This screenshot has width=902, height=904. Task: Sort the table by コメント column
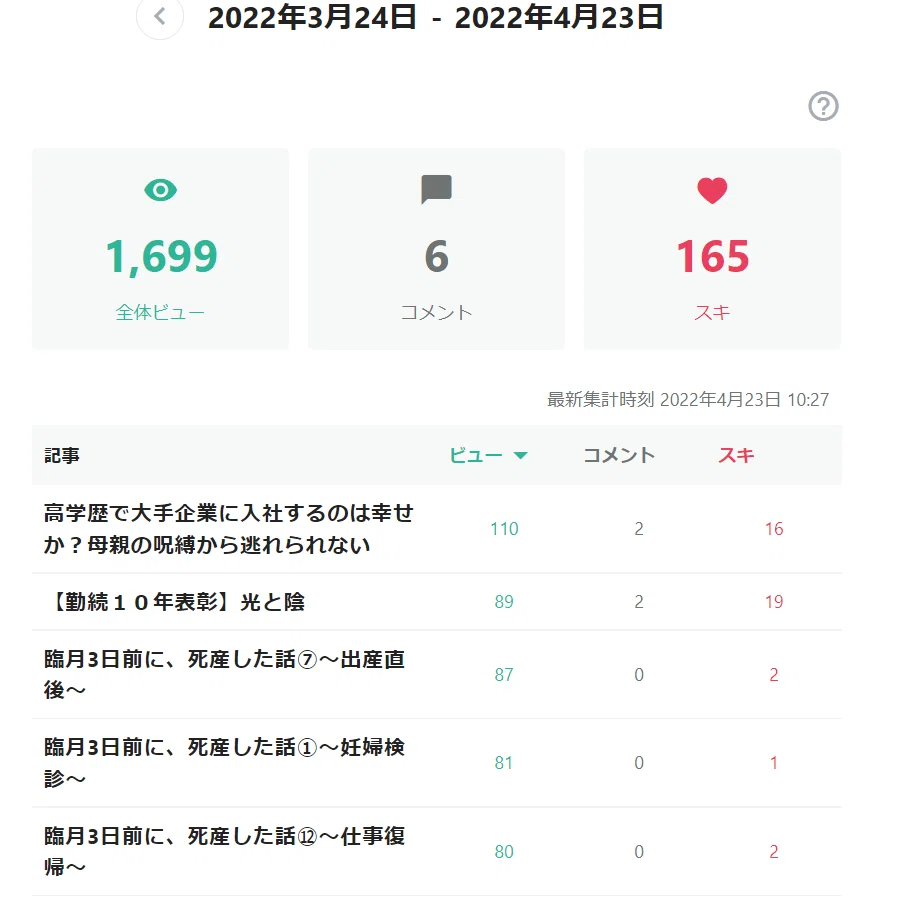click(x=619, y=455)
